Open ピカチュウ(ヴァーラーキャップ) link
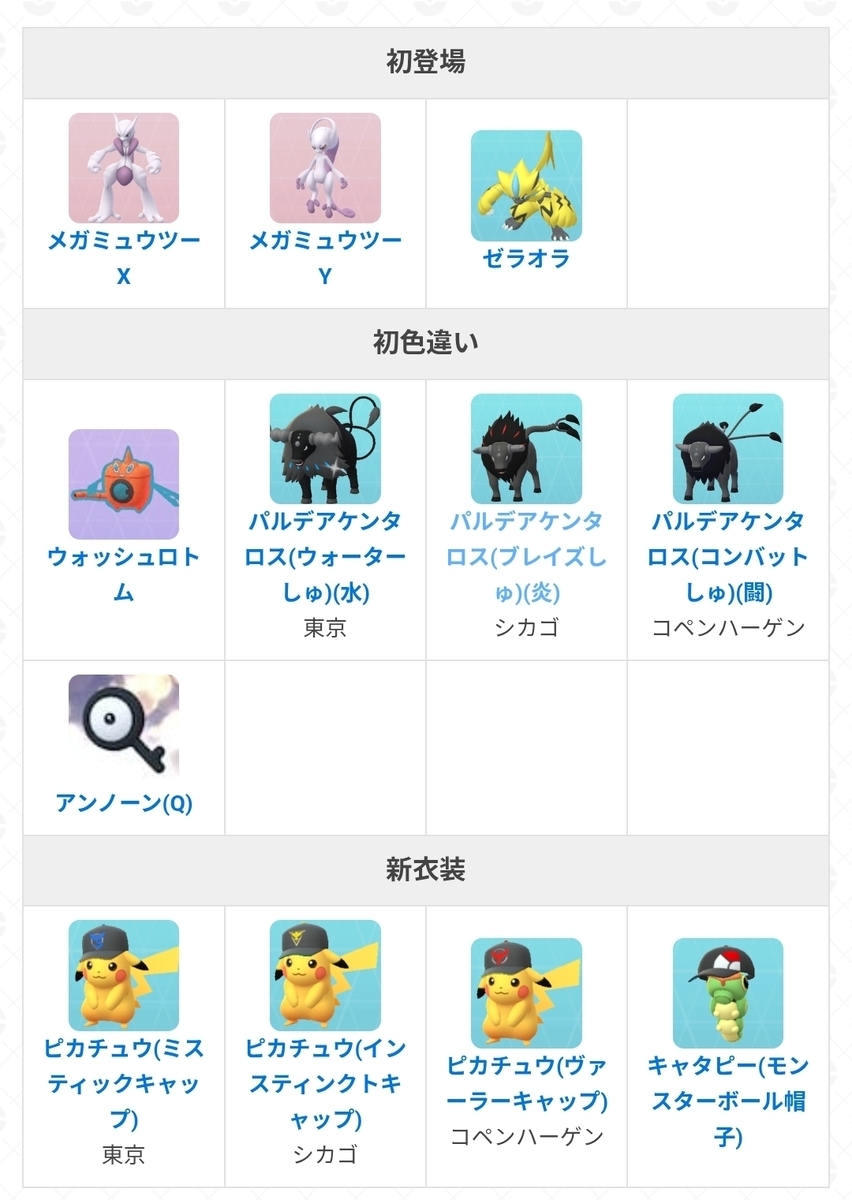Screen dimensions: 852x1200 (526, 1083)
